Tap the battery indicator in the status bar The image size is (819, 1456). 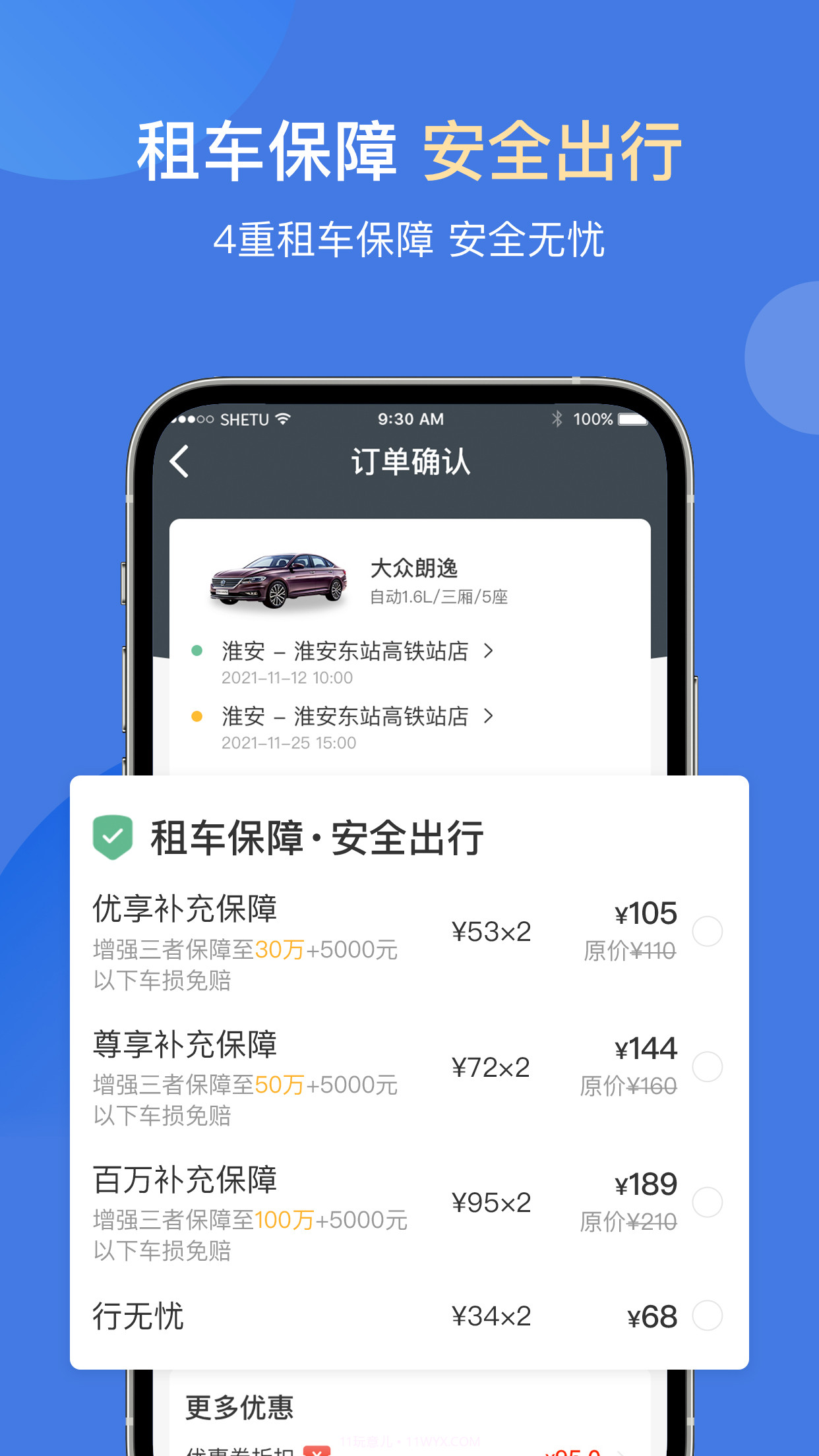[x=631, y=419]
